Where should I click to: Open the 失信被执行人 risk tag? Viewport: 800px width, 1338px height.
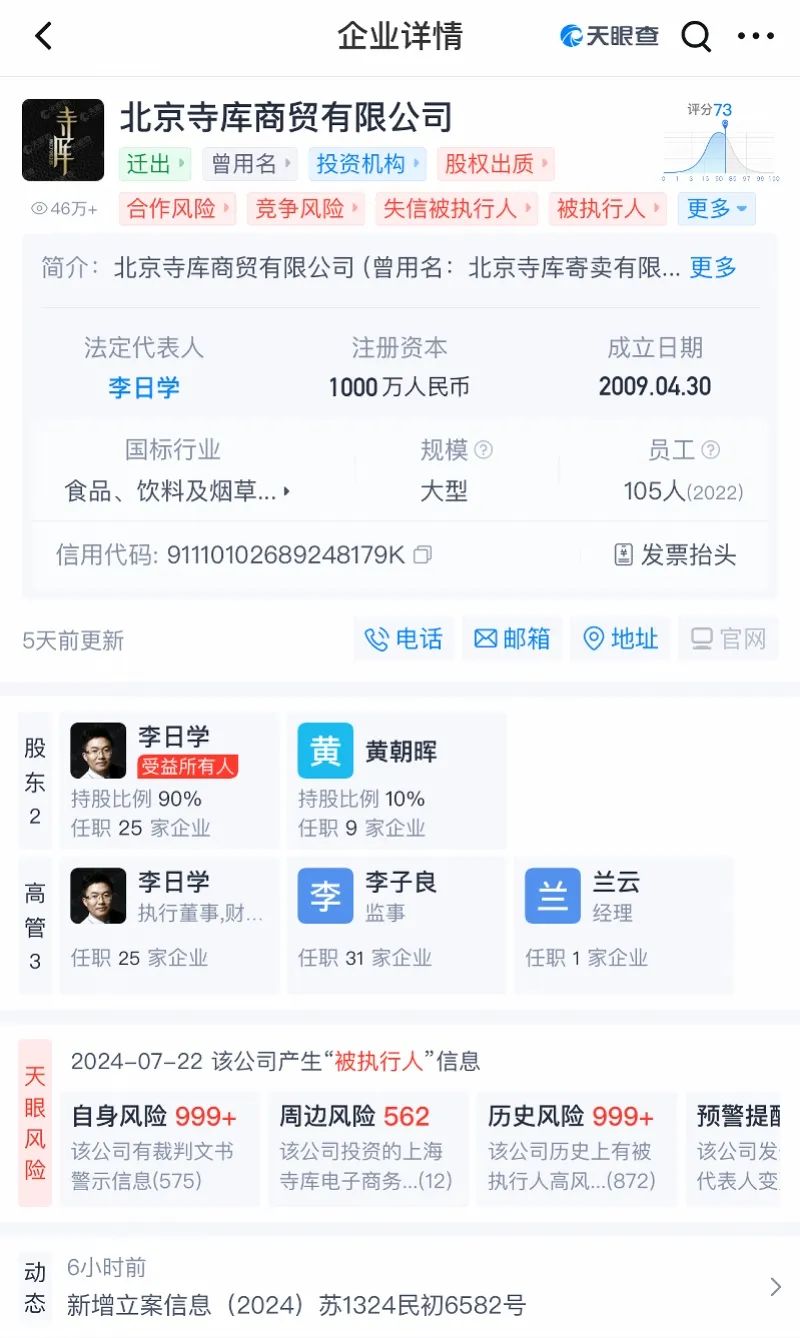(x=457, y=209)
